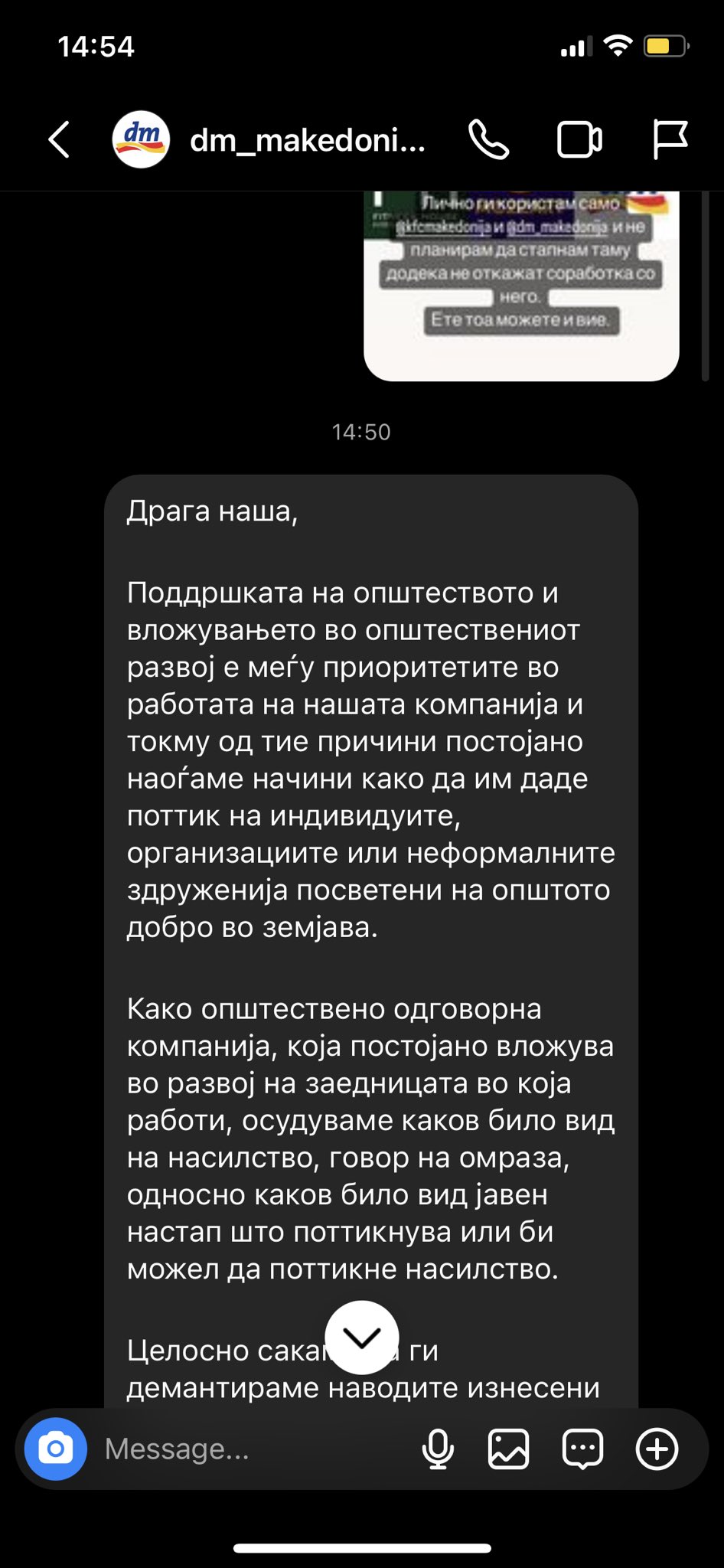The height and width of the screenshot is (1568, 724).
Task: Start an audio call
Action: (488, 140)
